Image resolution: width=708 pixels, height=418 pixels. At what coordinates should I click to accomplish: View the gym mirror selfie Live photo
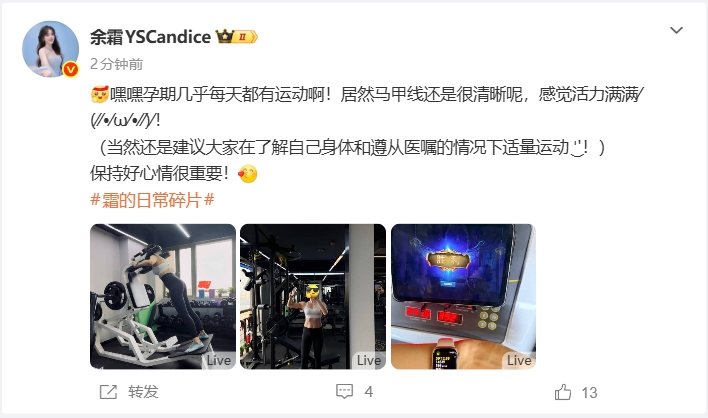tap(313, 296)
